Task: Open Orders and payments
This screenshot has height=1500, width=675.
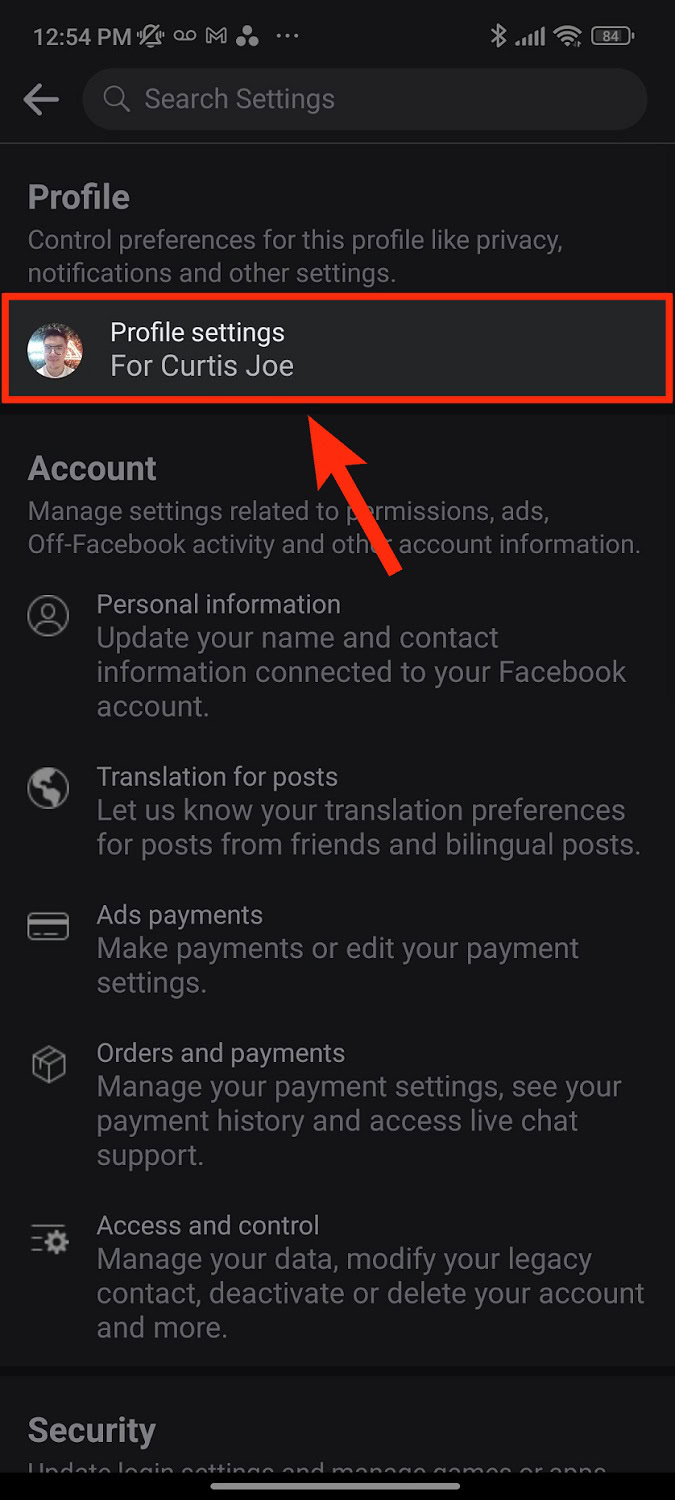Action: click(x=336, y=1103)
